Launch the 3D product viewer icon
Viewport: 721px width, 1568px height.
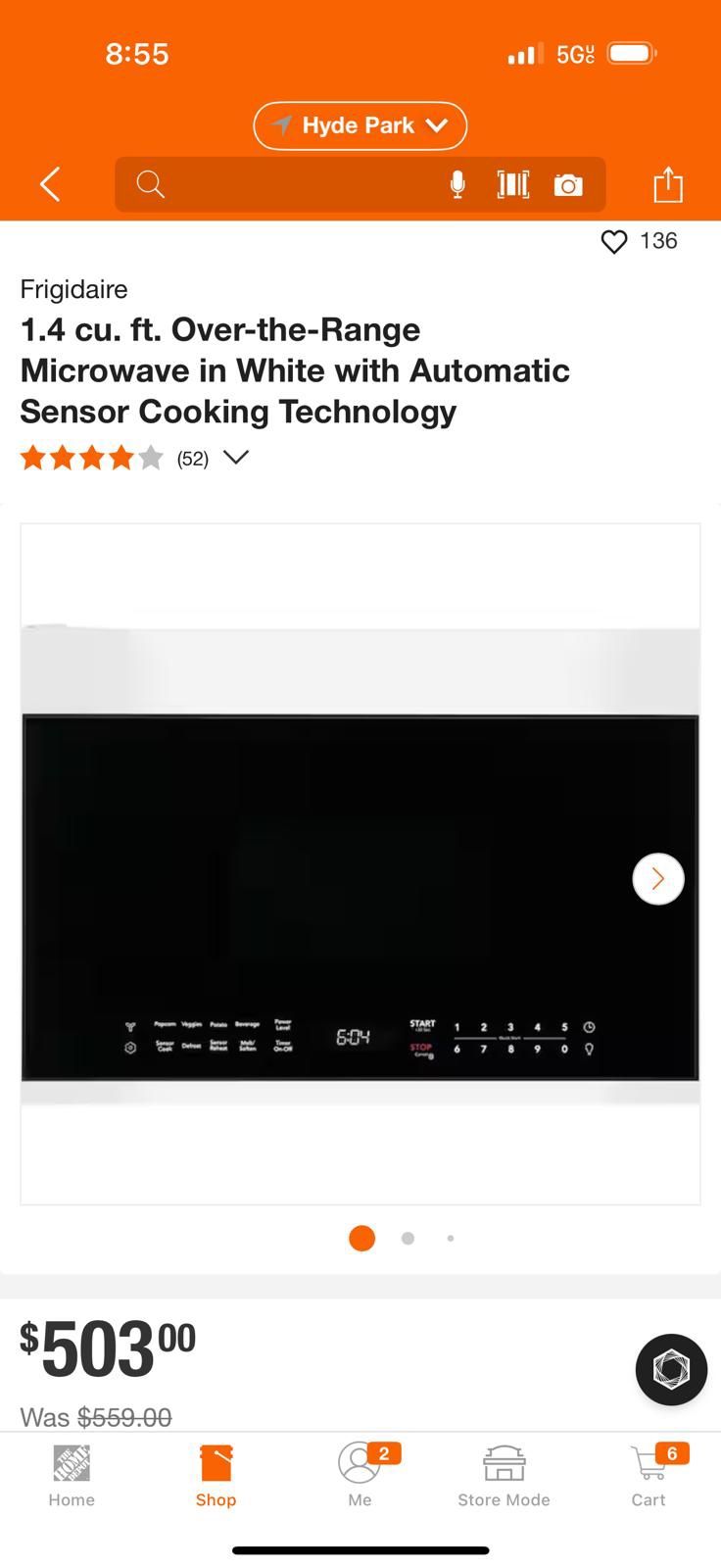click(x=671, y=1370)
